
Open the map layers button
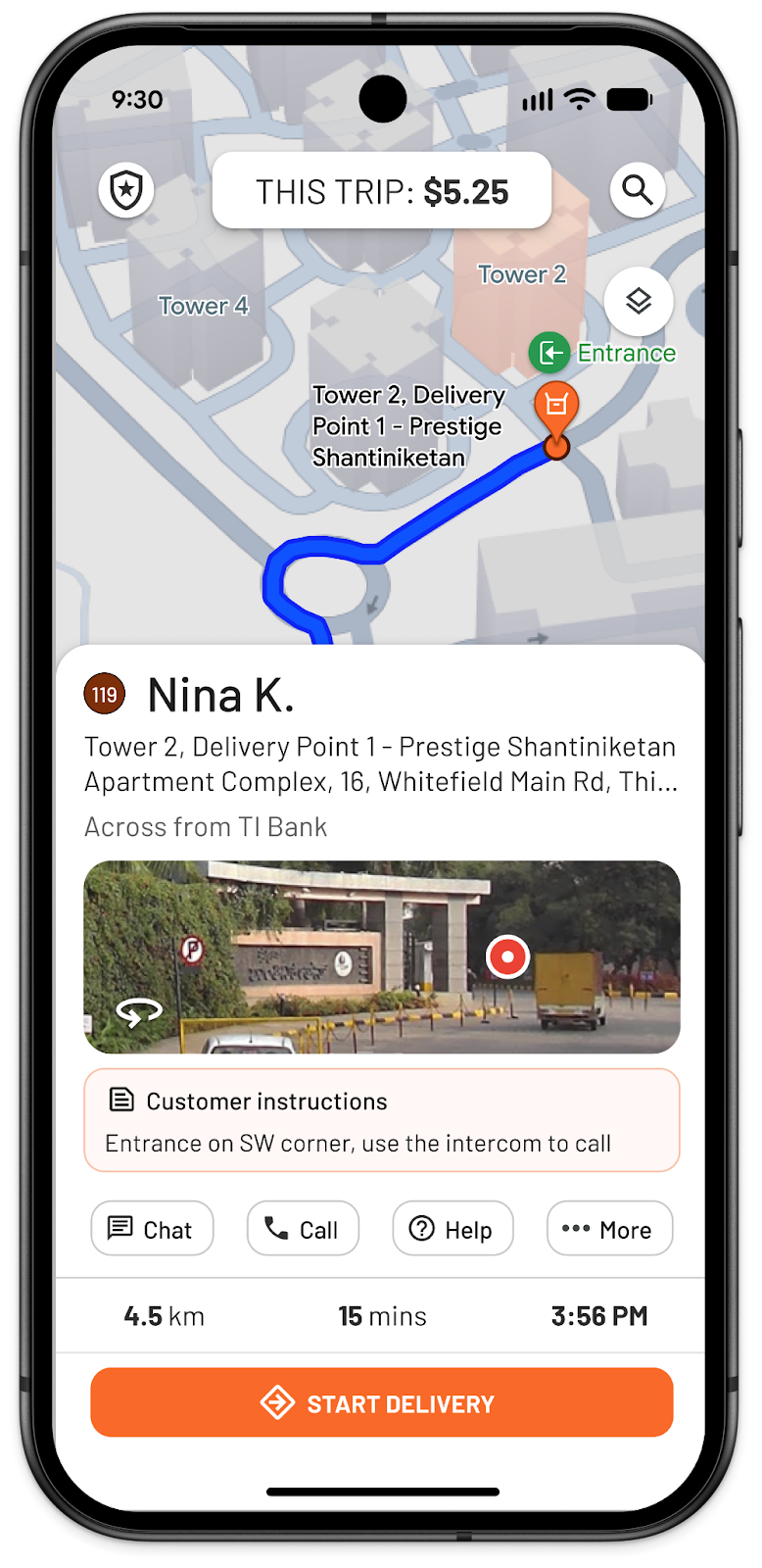639,301
